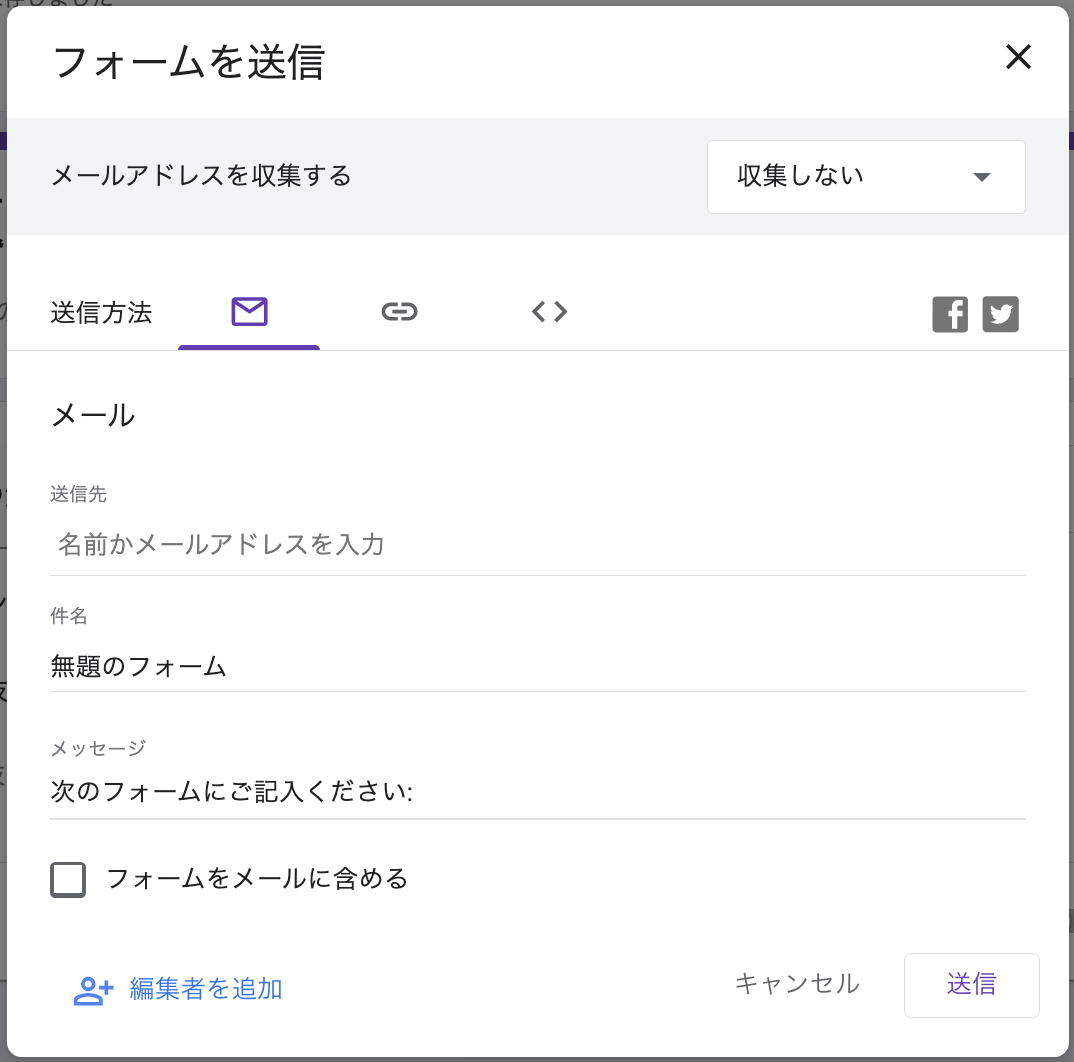
Task: Share the form on Facebook
Action: click(x=950, y=314)
